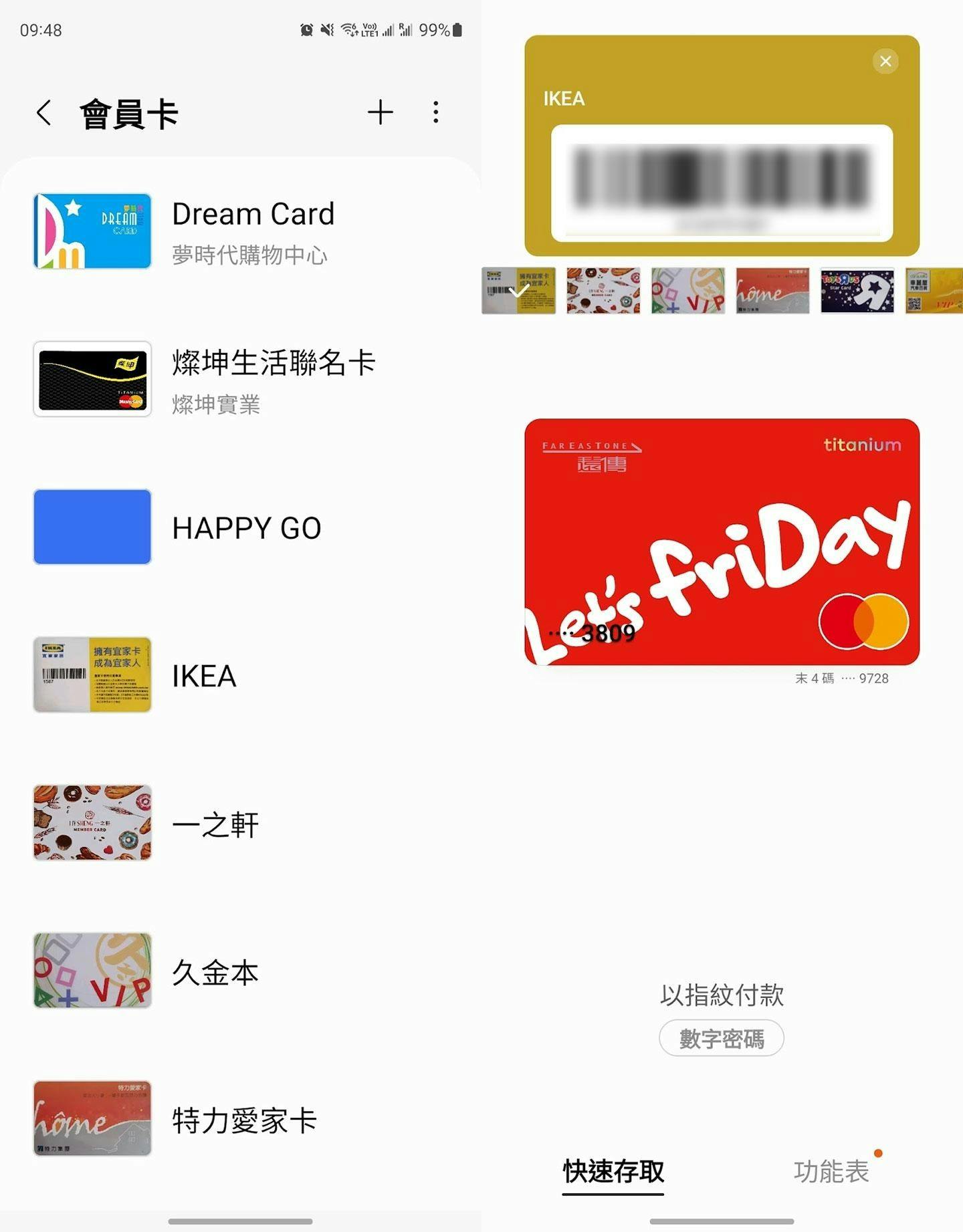The width and height of the screenshot is (963, 1232).
Task: Use 數字密碼 instead of fingerprint
Action: 721,1038
